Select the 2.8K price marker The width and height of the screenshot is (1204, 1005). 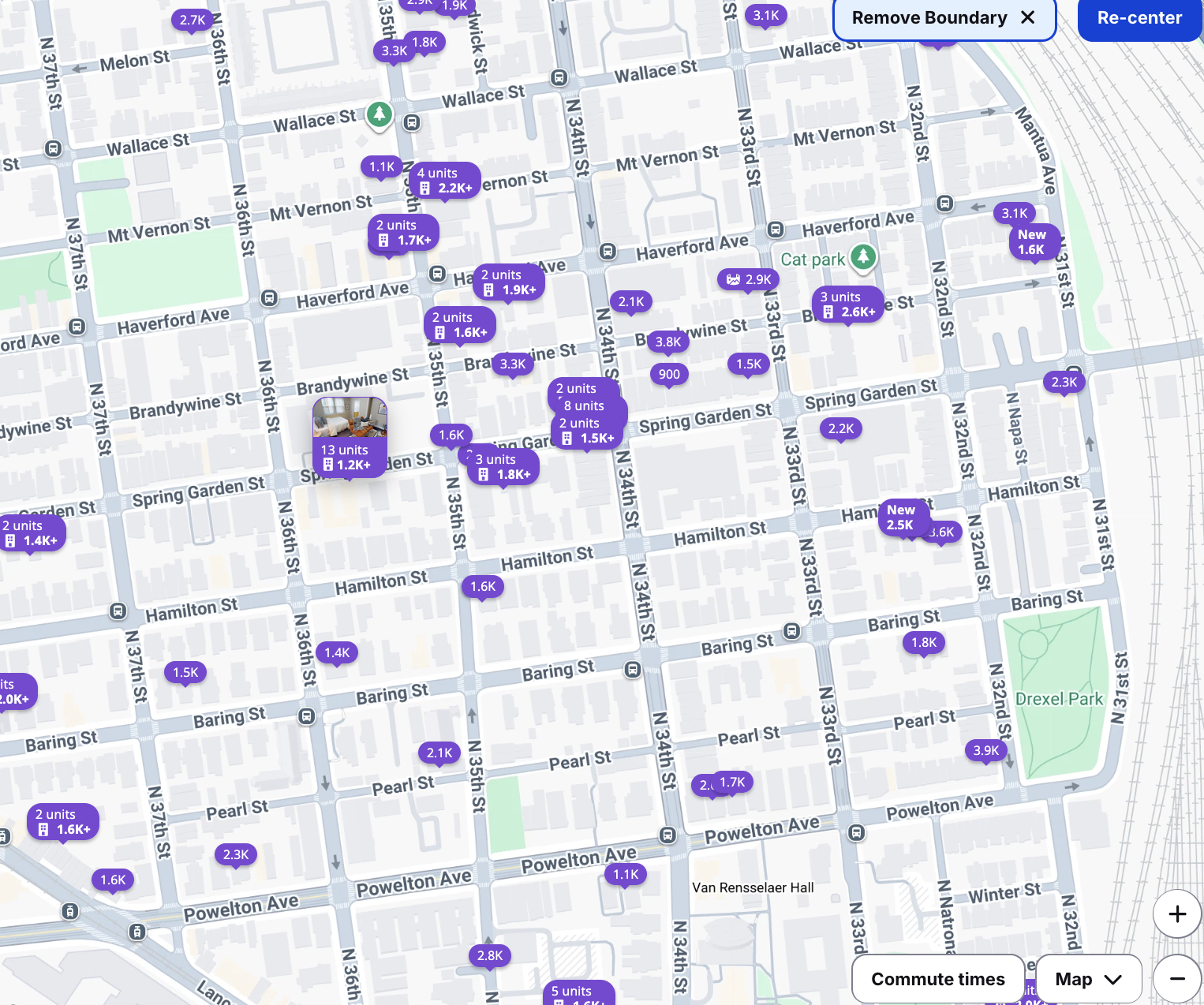click(x=490, y=955)
